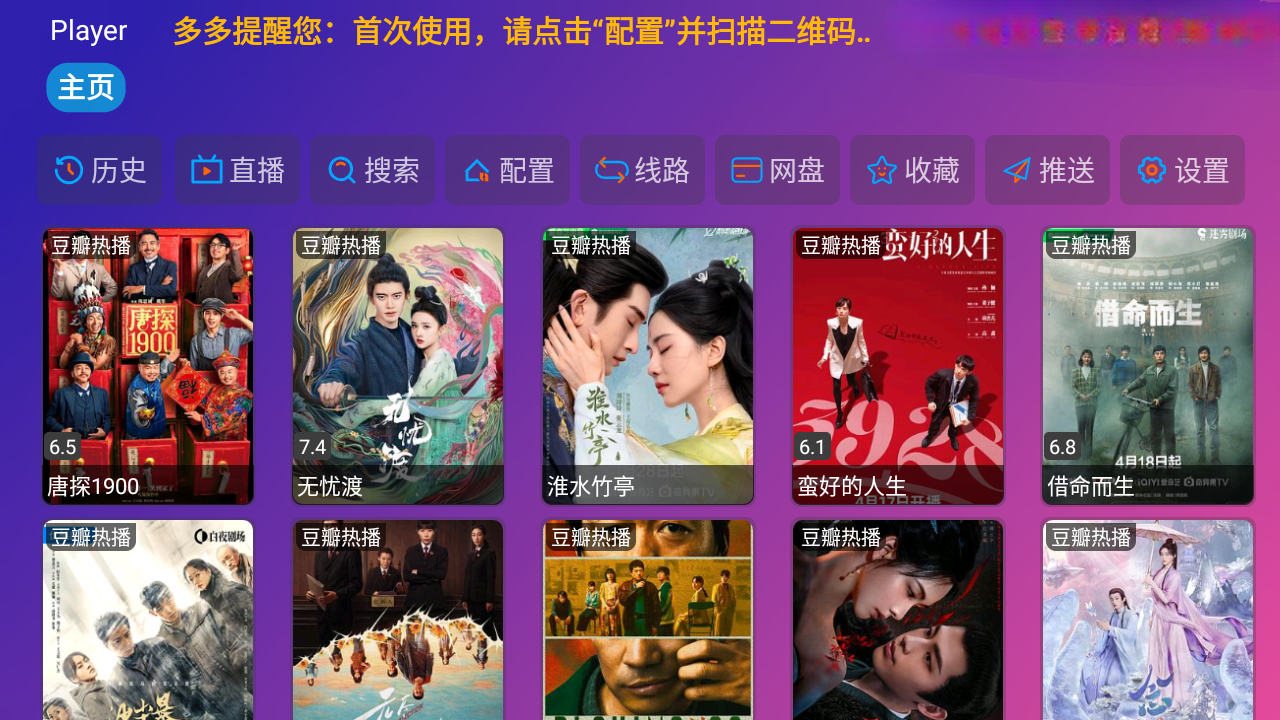Open the 唐探1900 poster card
Viewport: 1280px width, 720px height.
(x=148, y=366)
